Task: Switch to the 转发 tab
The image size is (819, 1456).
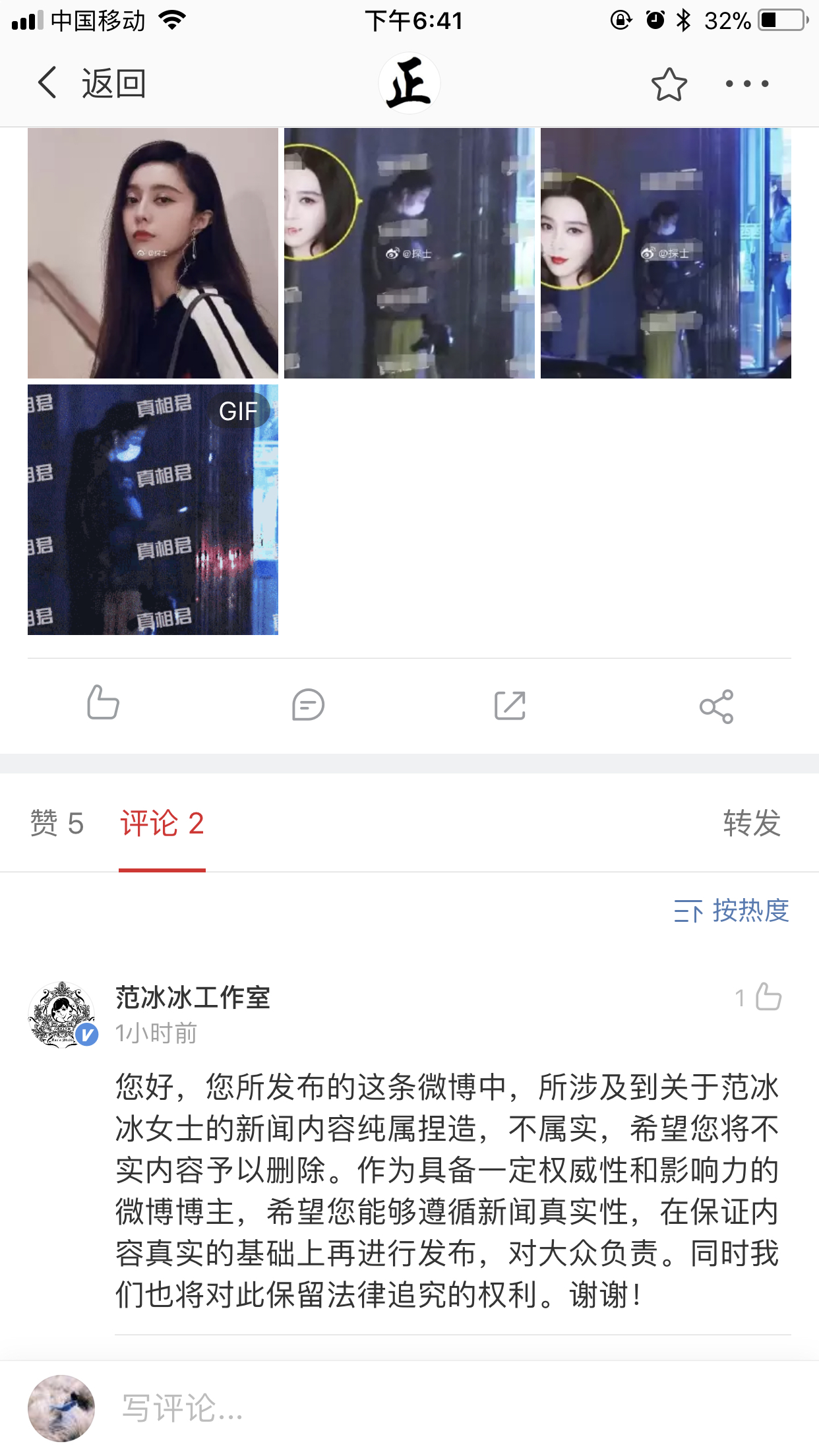Action: coord(752,824)
